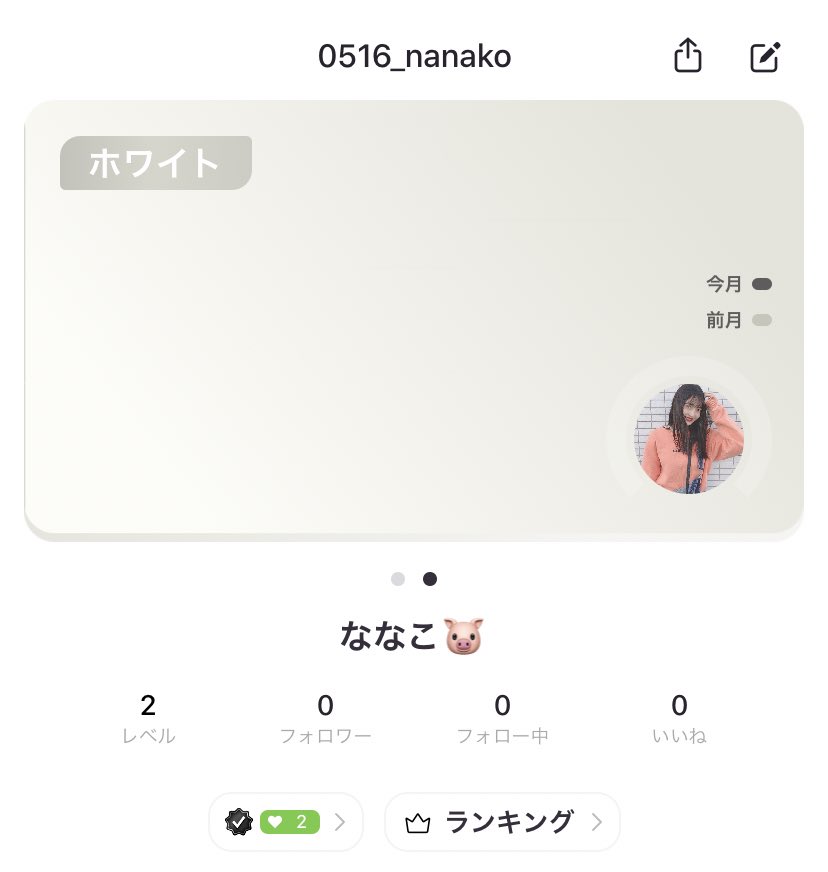Switch to the first card page dot
This screenshot has height=872, width=828.
398,579
